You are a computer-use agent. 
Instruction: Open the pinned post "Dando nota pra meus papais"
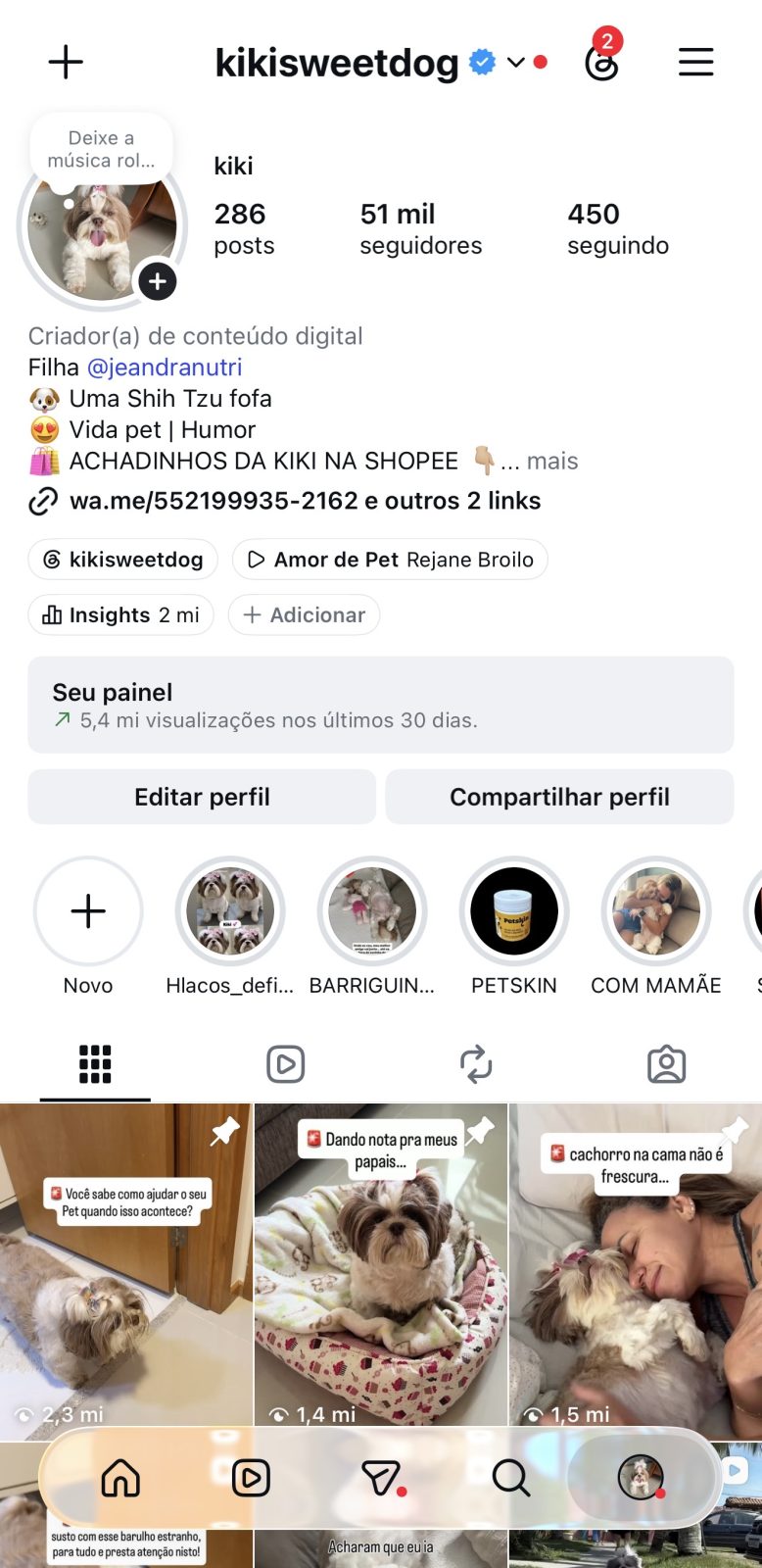pos(381,1264)
